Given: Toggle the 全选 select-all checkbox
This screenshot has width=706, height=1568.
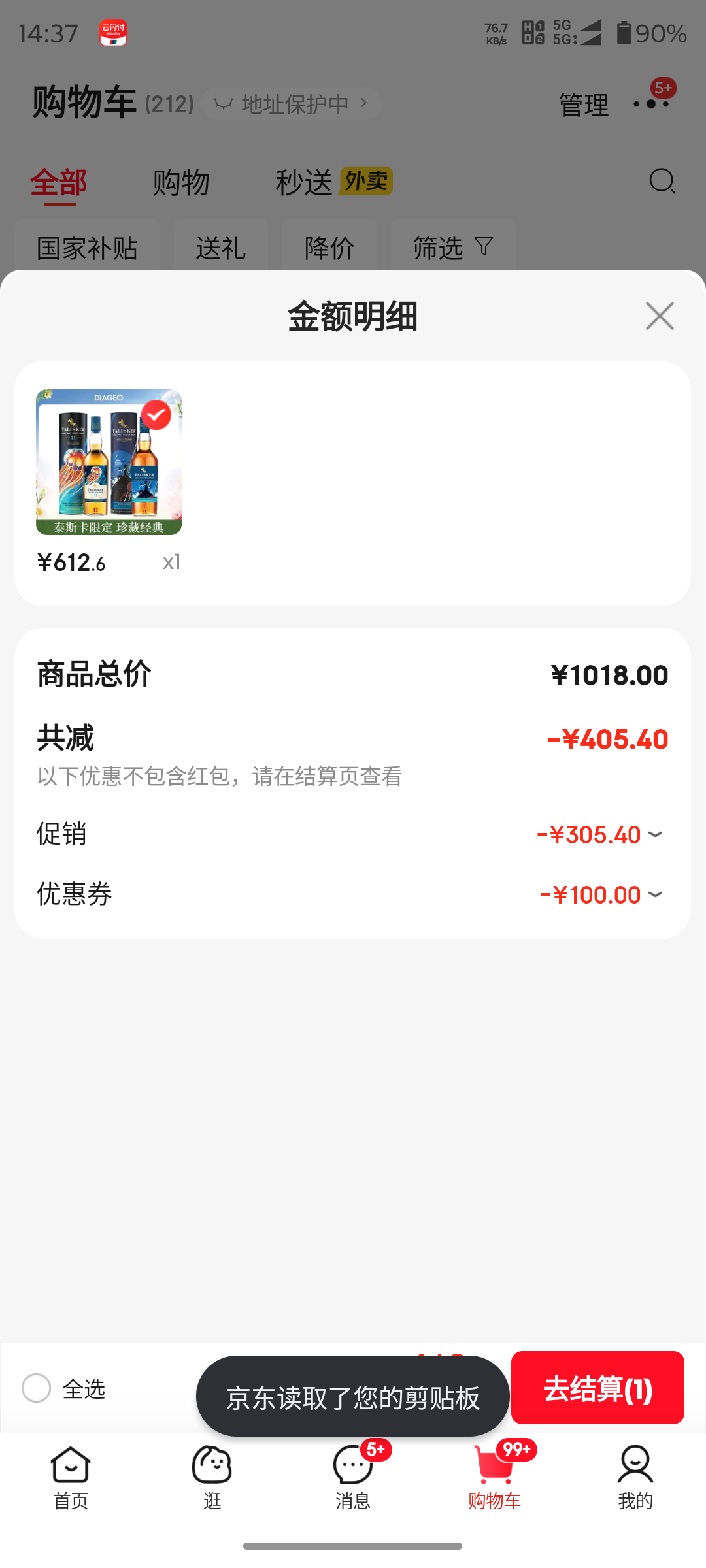Looking at the screenshot, I should pyautogui.click(x=37, y=1388).
